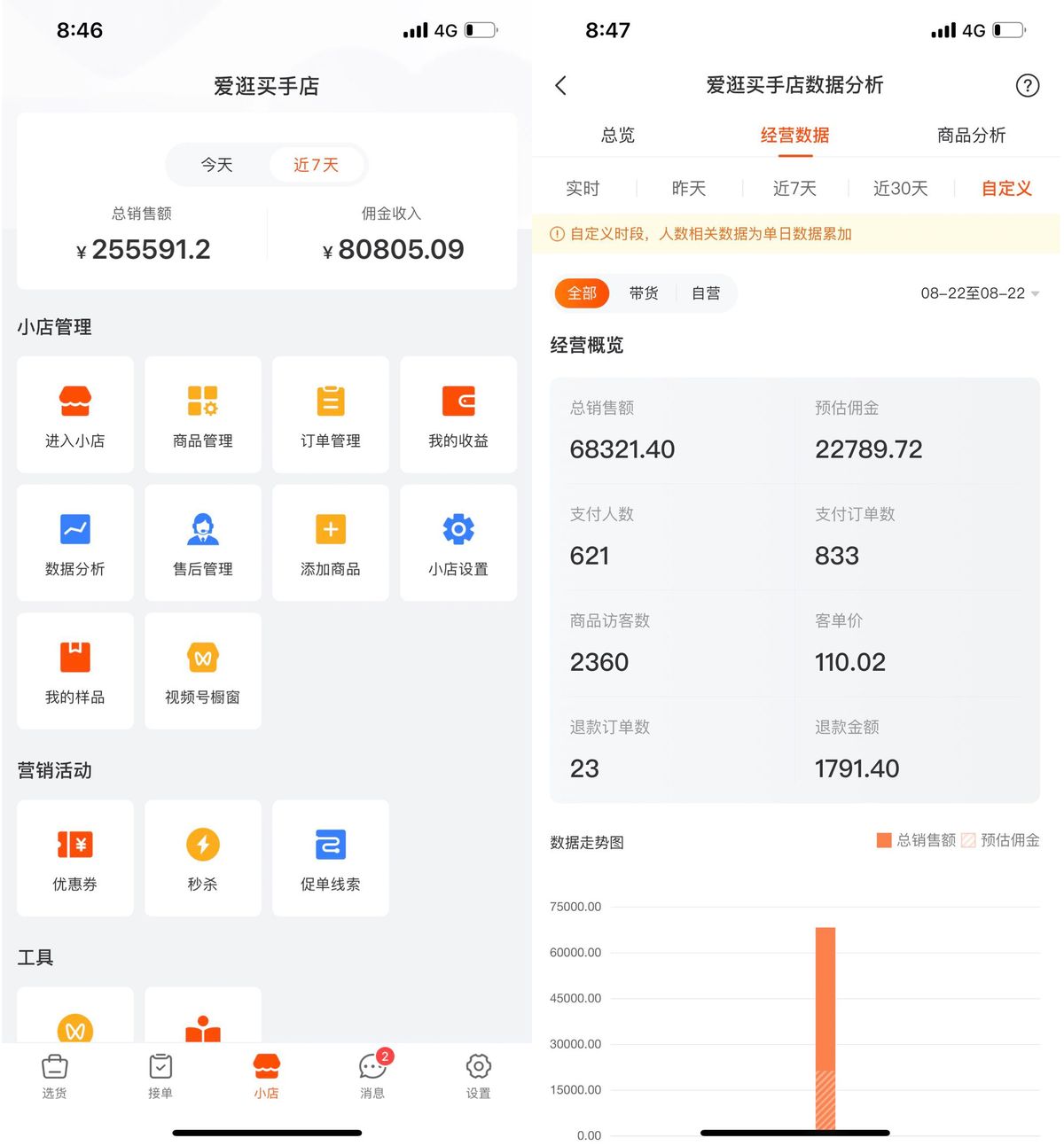Tap the help question mark icon

(x=1028, y=85)
